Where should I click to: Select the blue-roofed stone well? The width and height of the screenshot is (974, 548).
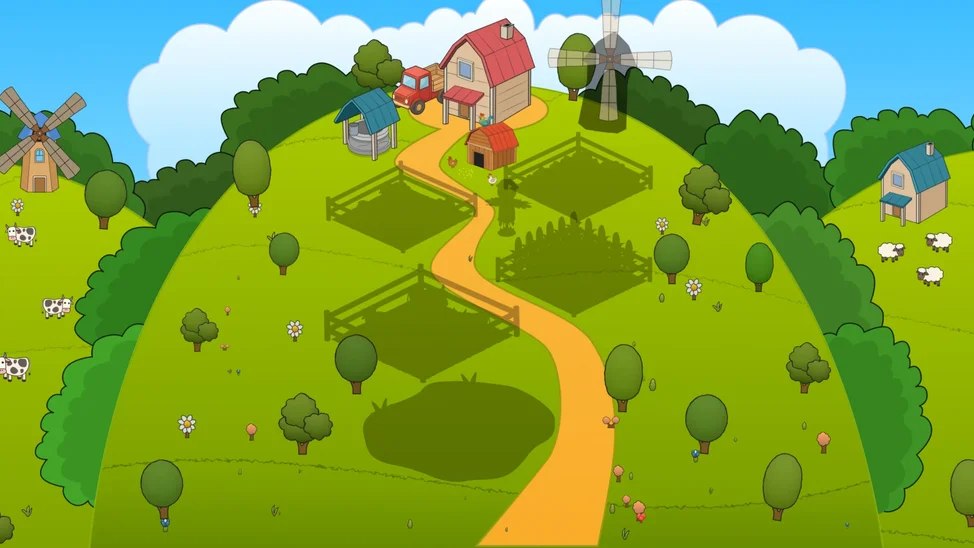point(368,125)
